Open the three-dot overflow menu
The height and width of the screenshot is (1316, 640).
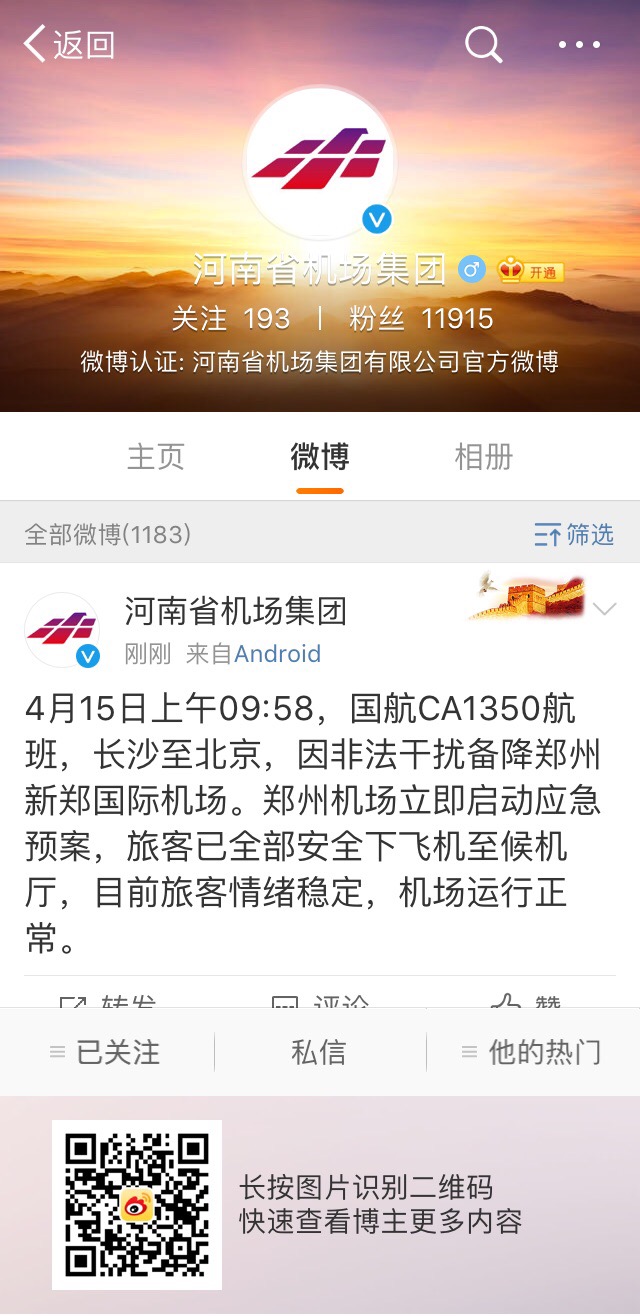point(579,44)
